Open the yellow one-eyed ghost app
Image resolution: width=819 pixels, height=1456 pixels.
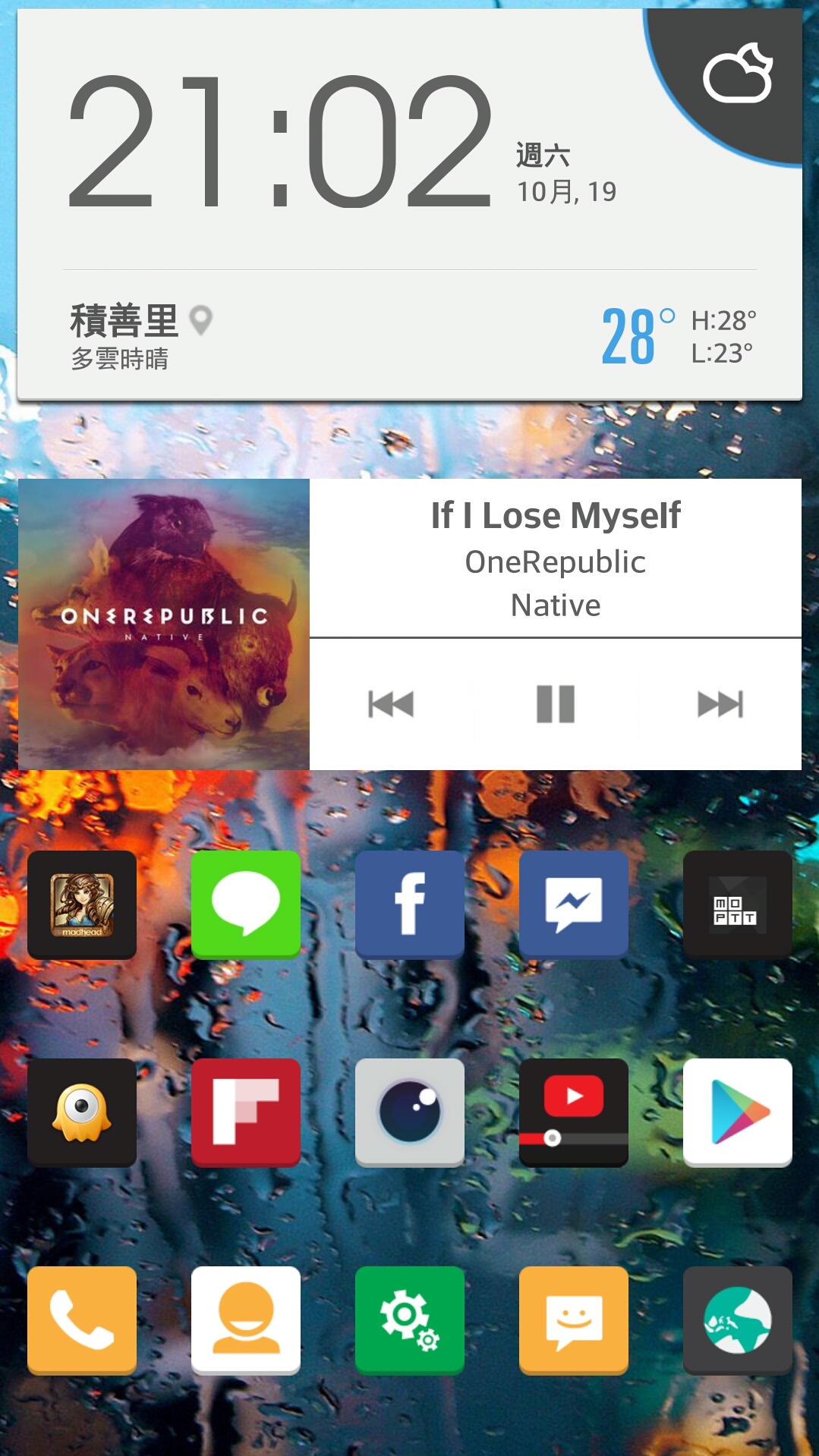tap(82, 1112)
